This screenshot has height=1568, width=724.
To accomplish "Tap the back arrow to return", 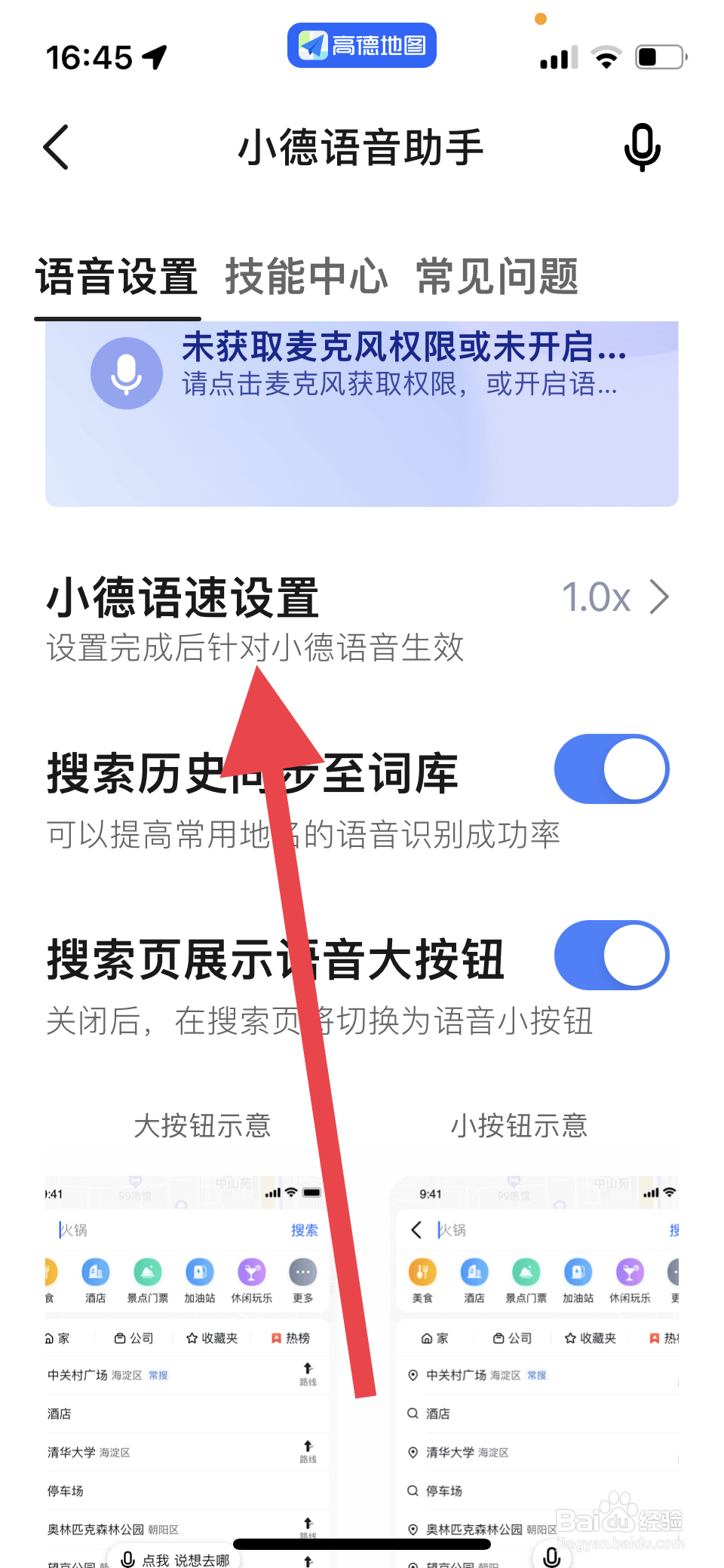I will 57,148.
